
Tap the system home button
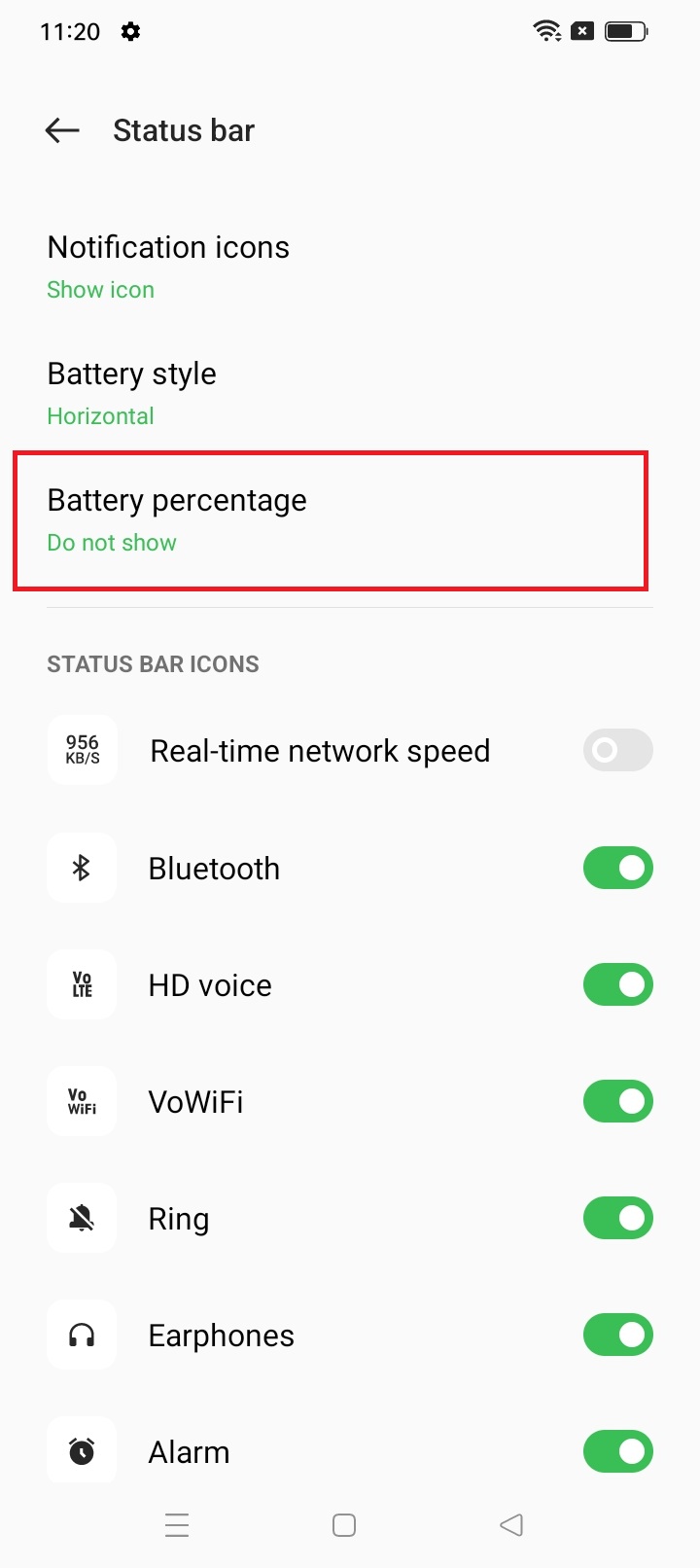coord(344,1524)
